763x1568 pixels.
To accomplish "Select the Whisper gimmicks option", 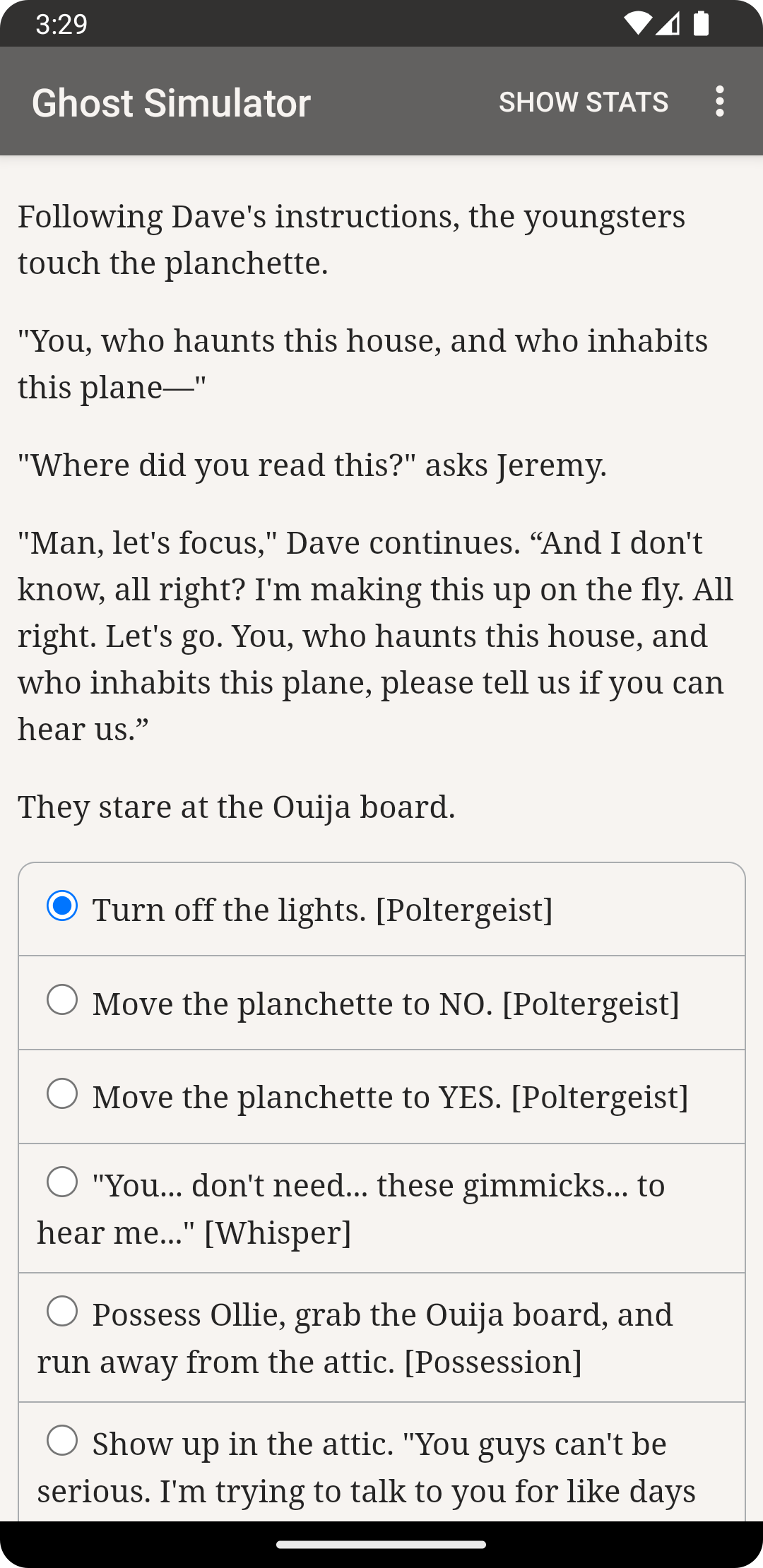I will pyautogui.click(x=62, y=1182).
